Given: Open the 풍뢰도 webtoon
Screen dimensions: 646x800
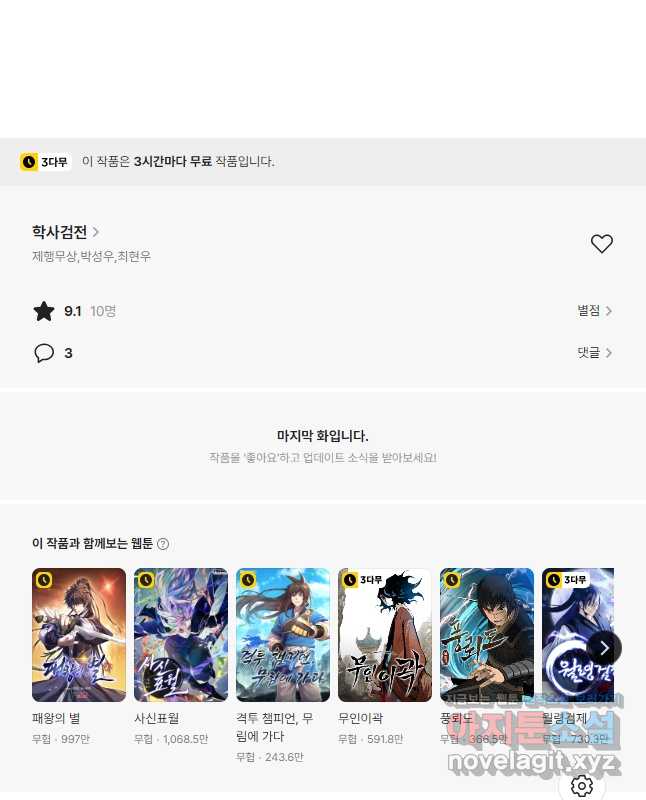Looking at the screenshot, I should tap(487, 635).
